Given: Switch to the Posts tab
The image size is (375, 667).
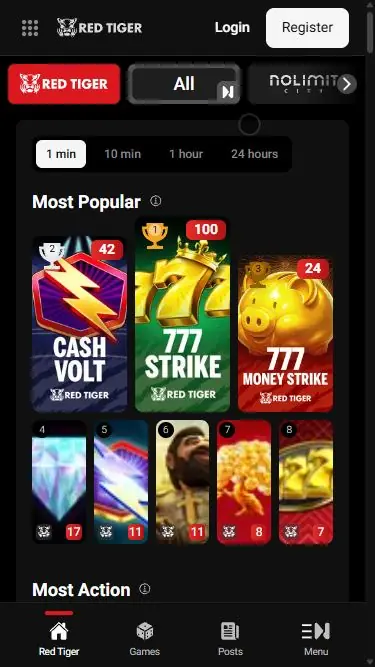Looking at the screenshot, I should [230, 638].
